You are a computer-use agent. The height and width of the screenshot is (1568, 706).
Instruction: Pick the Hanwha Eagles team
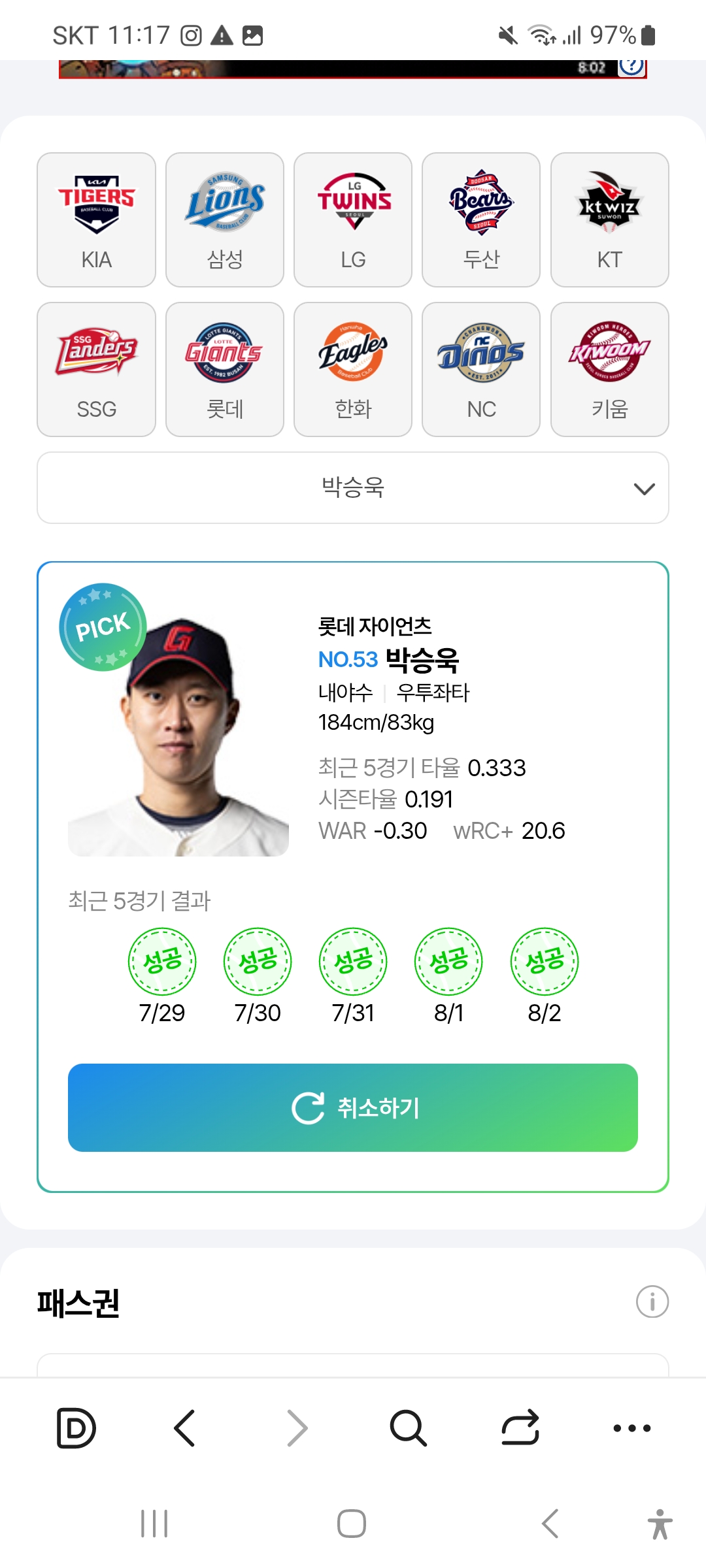(x=353, y=369)
